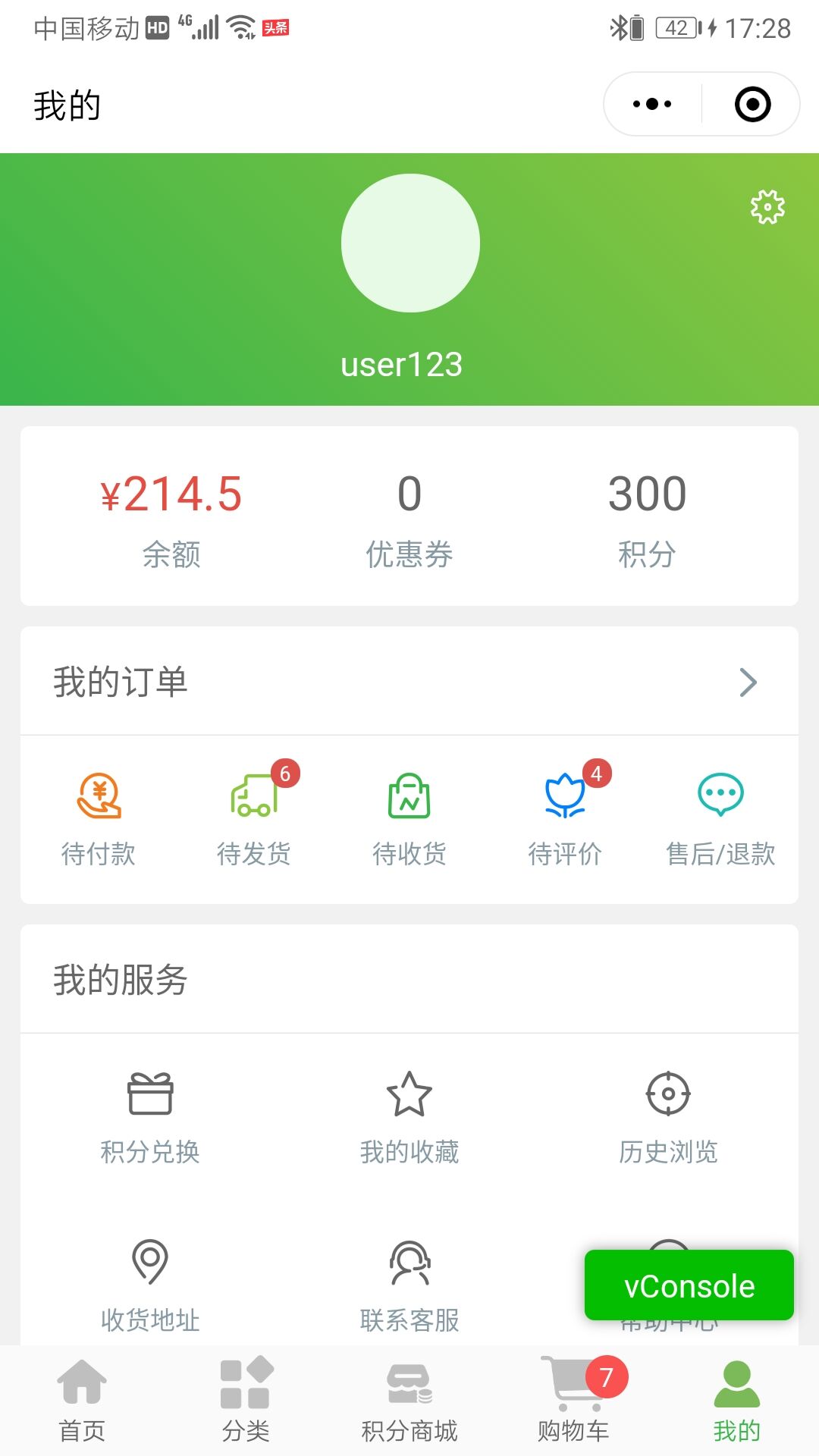Close the mini program with the circle button

753,104
